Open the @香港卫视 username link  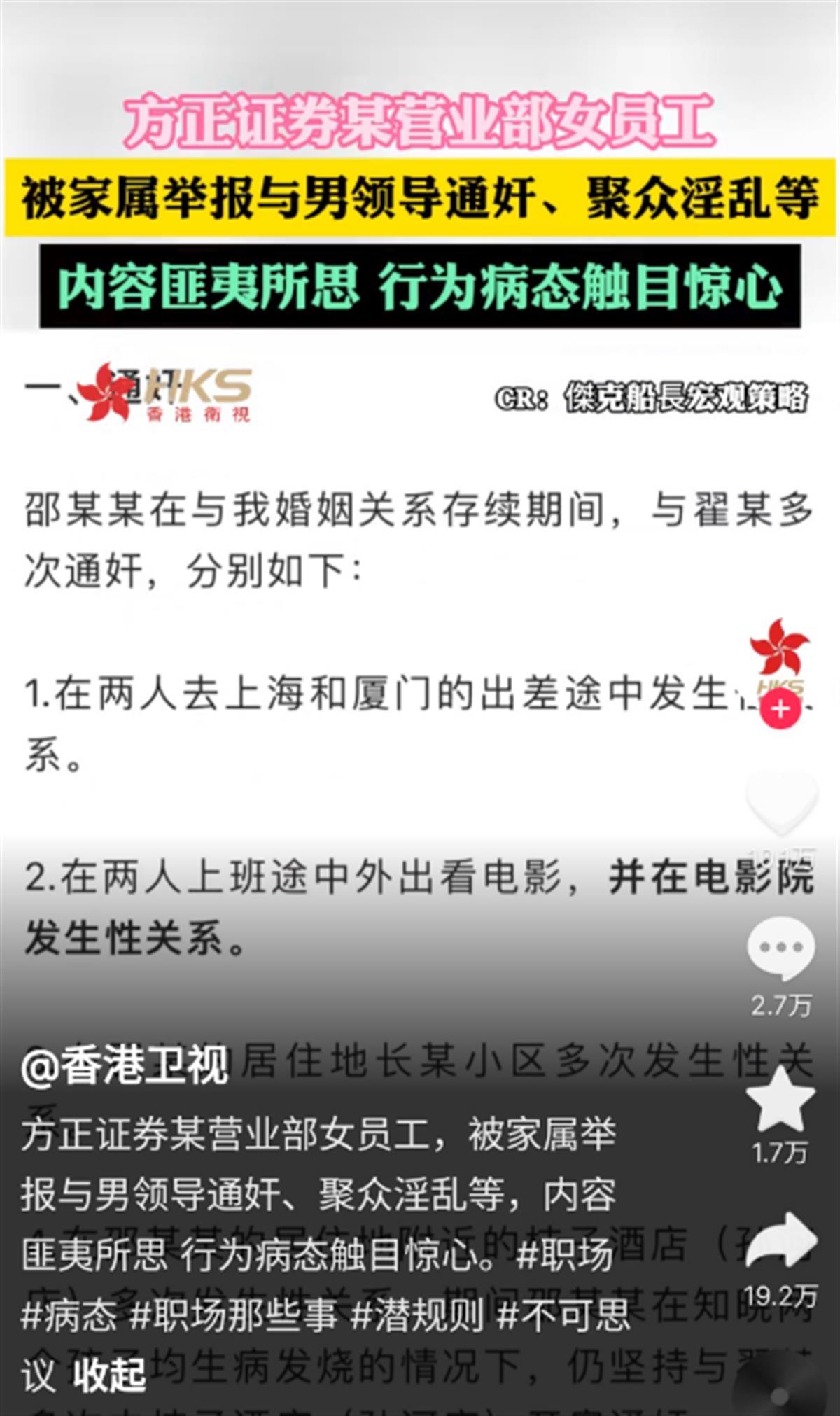[x=125, y=1067]
